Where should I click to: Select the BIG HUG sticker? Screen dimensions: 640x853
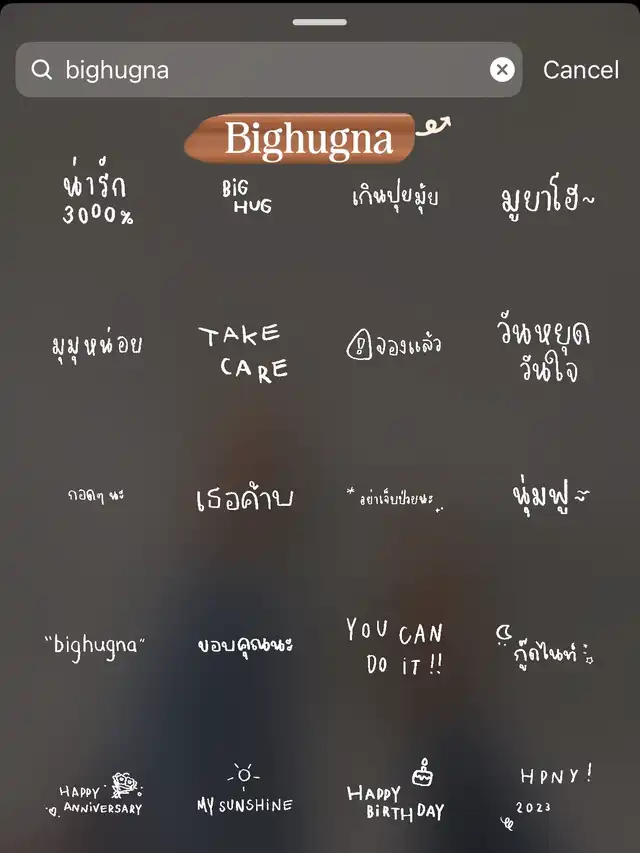point(247,196)
